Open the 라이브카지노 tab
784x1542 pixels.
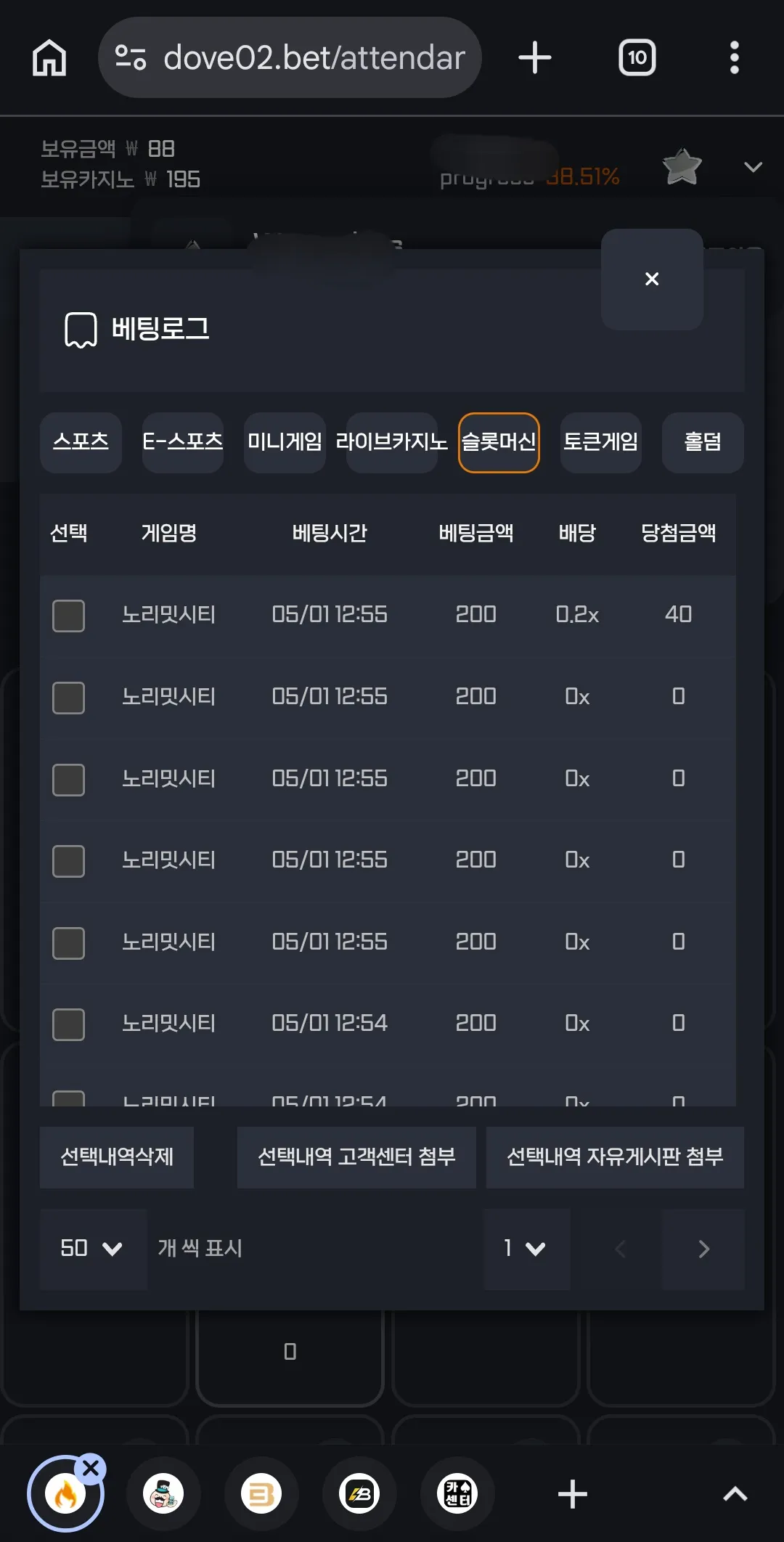392,442
